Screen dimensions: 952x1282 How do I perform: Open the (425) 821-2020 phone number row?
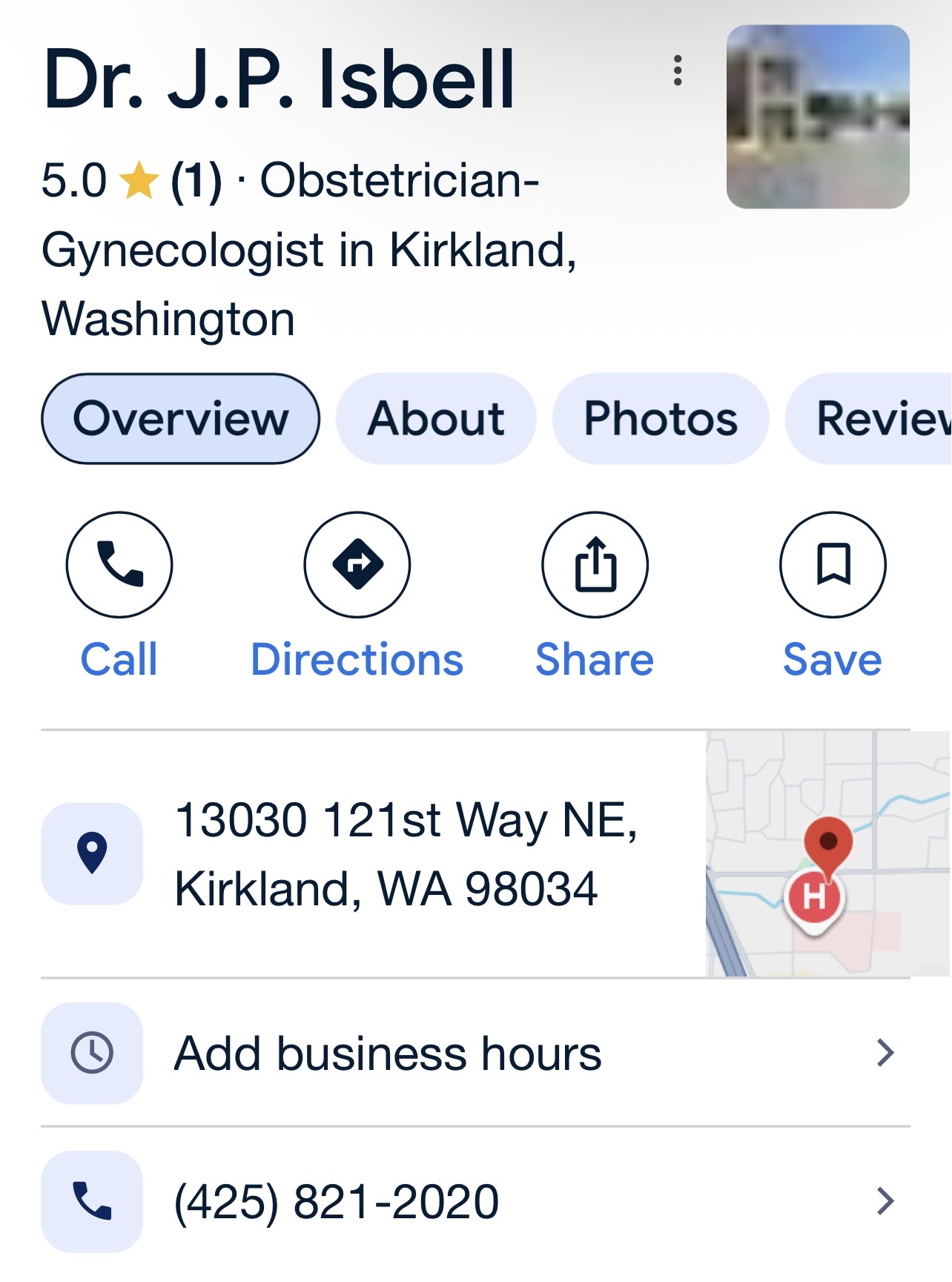475,1201
